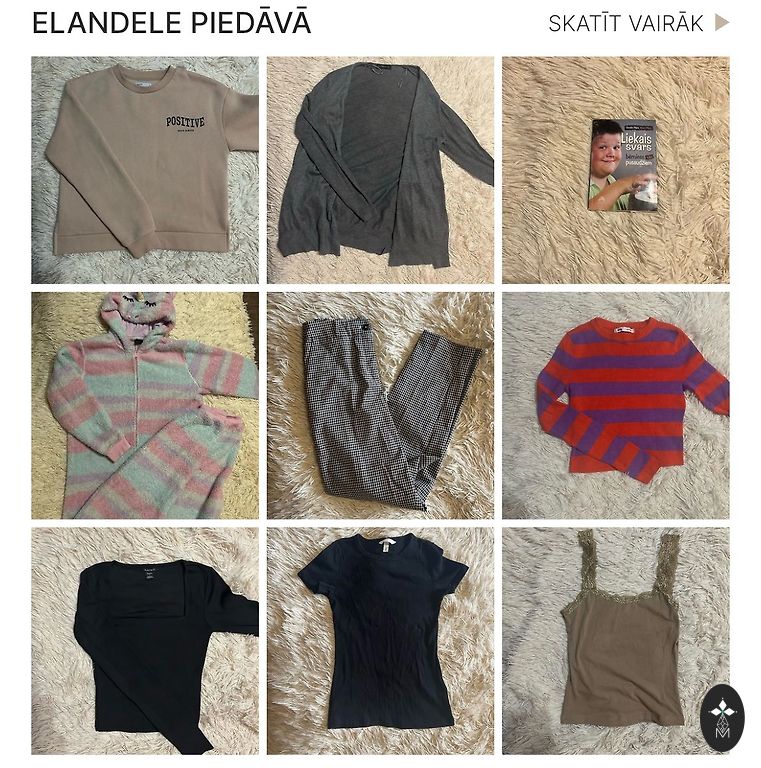The height and width of the screenshot is (768, 761).
Task: Select the navy short-sleeve t-shirt
Action: click(x=380, y=640)
